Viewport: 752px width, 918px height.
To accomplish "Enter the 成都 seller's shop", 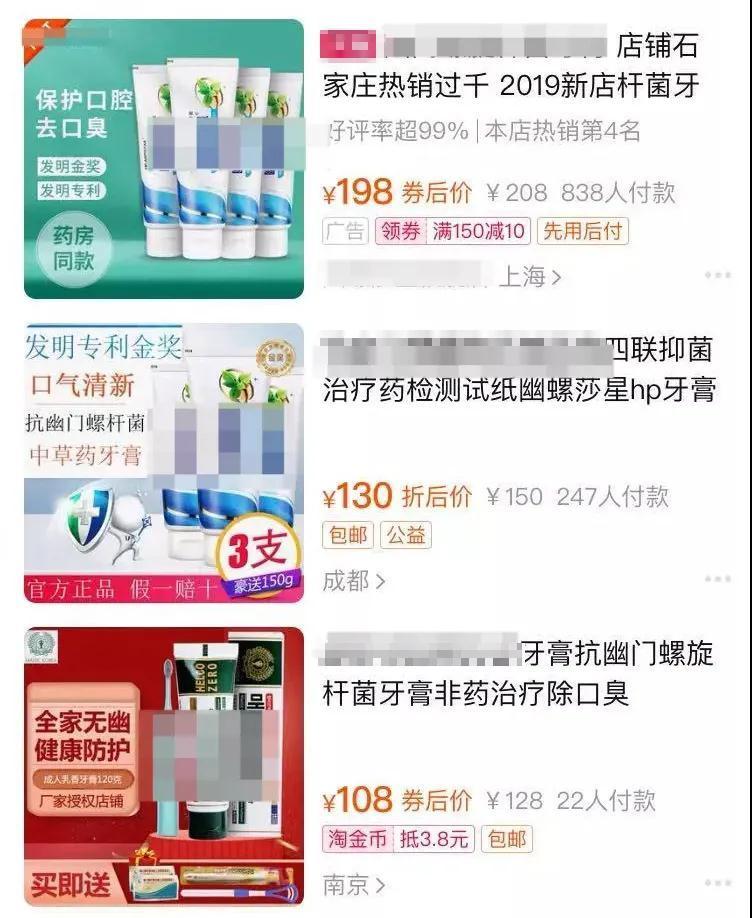I will [354, 580].
